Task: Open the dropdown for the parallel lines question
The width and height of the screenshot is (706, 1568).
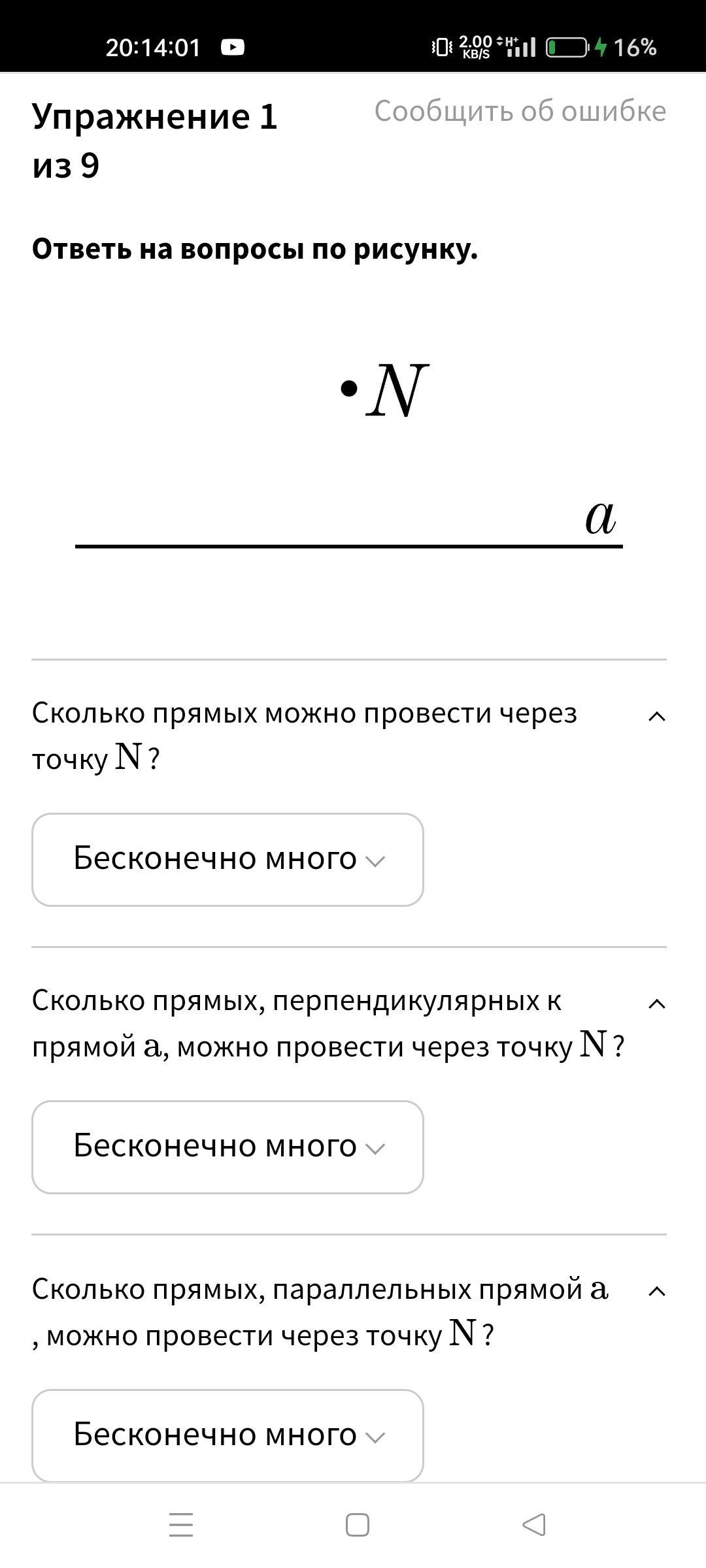Action: pyautogui.click(x=227, y=1435)
